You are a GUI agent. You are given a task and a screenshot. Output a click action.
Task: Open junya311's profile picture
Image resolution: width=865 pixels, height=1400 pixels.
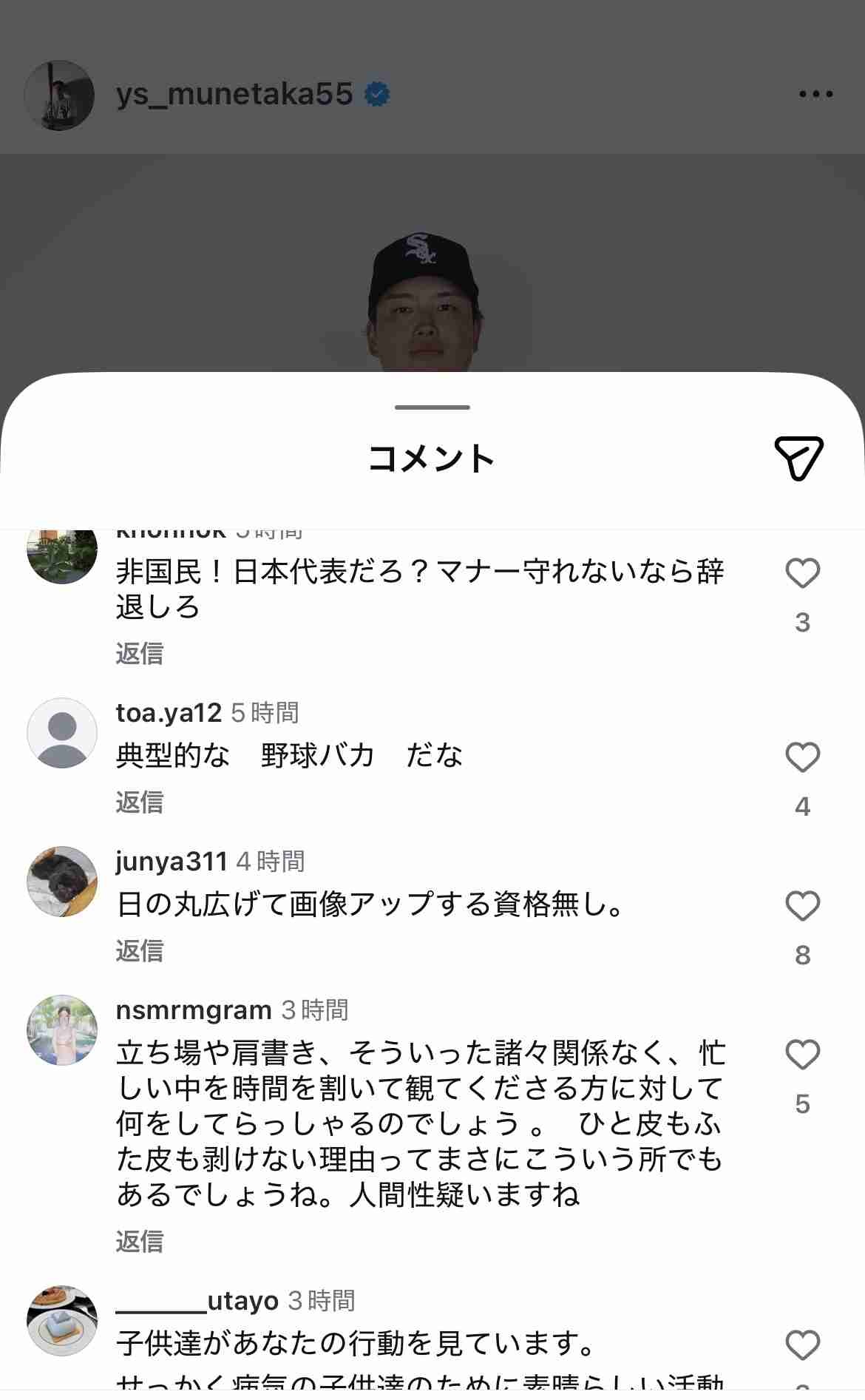pyautogui.click(x=62, y=882)
